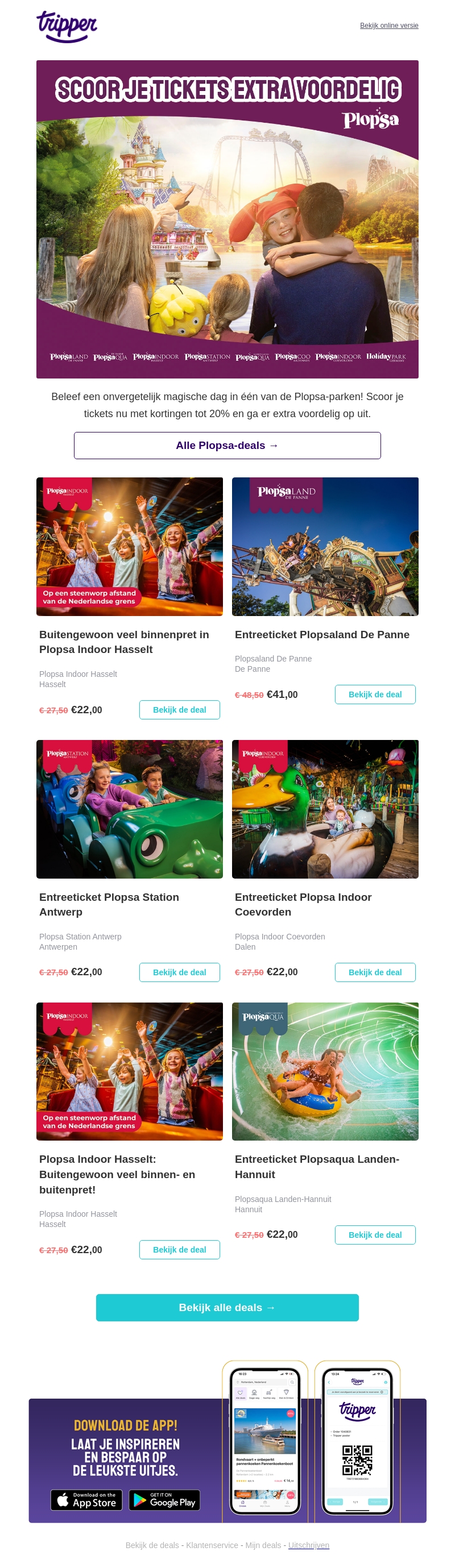The height and width of the screenshot is (1568, 455).
Task: Get the app on Google Play
Action: tap(166, 1500)
